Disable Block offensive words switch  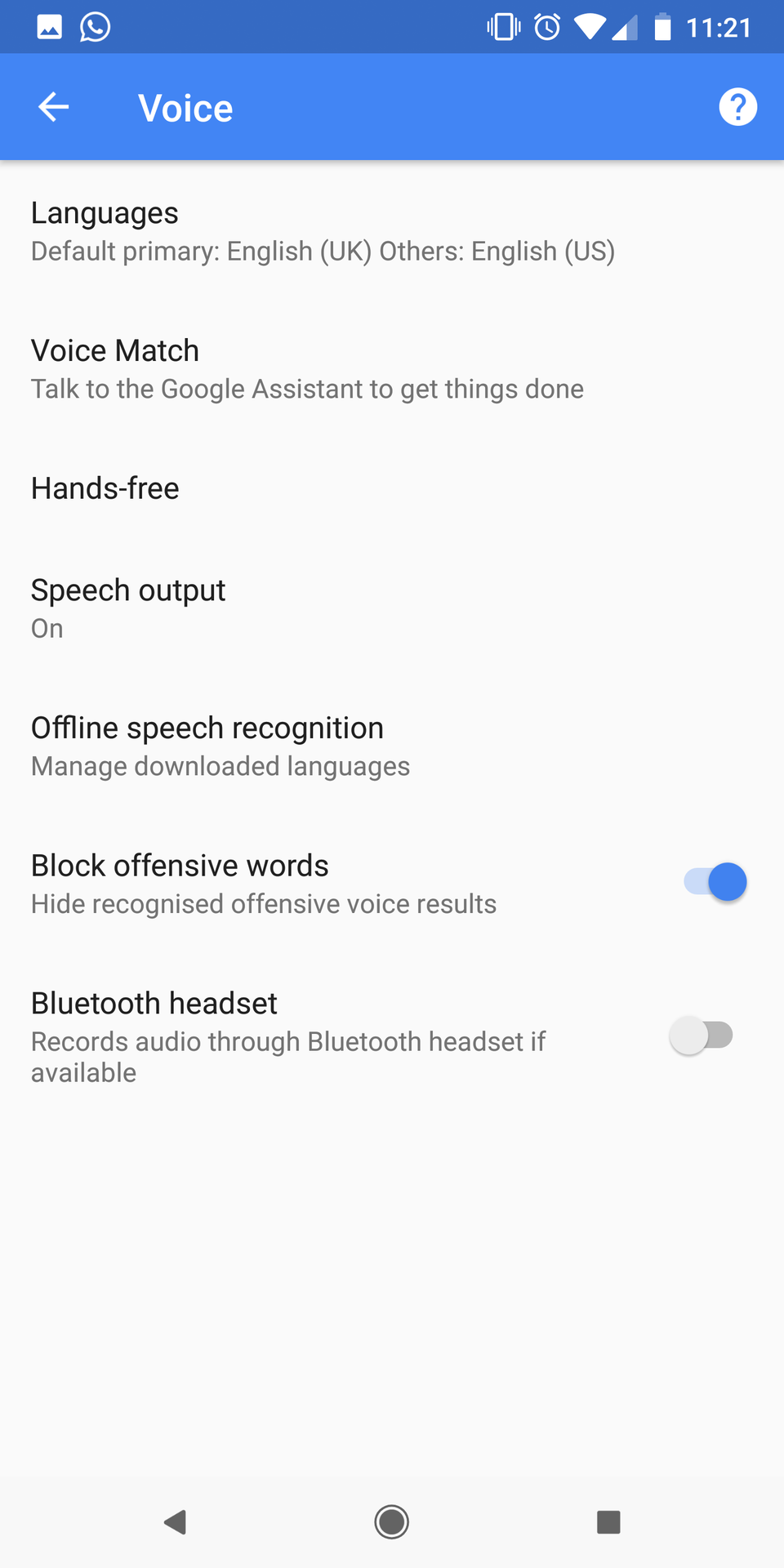pyautogui.click(x=715, y=883)
